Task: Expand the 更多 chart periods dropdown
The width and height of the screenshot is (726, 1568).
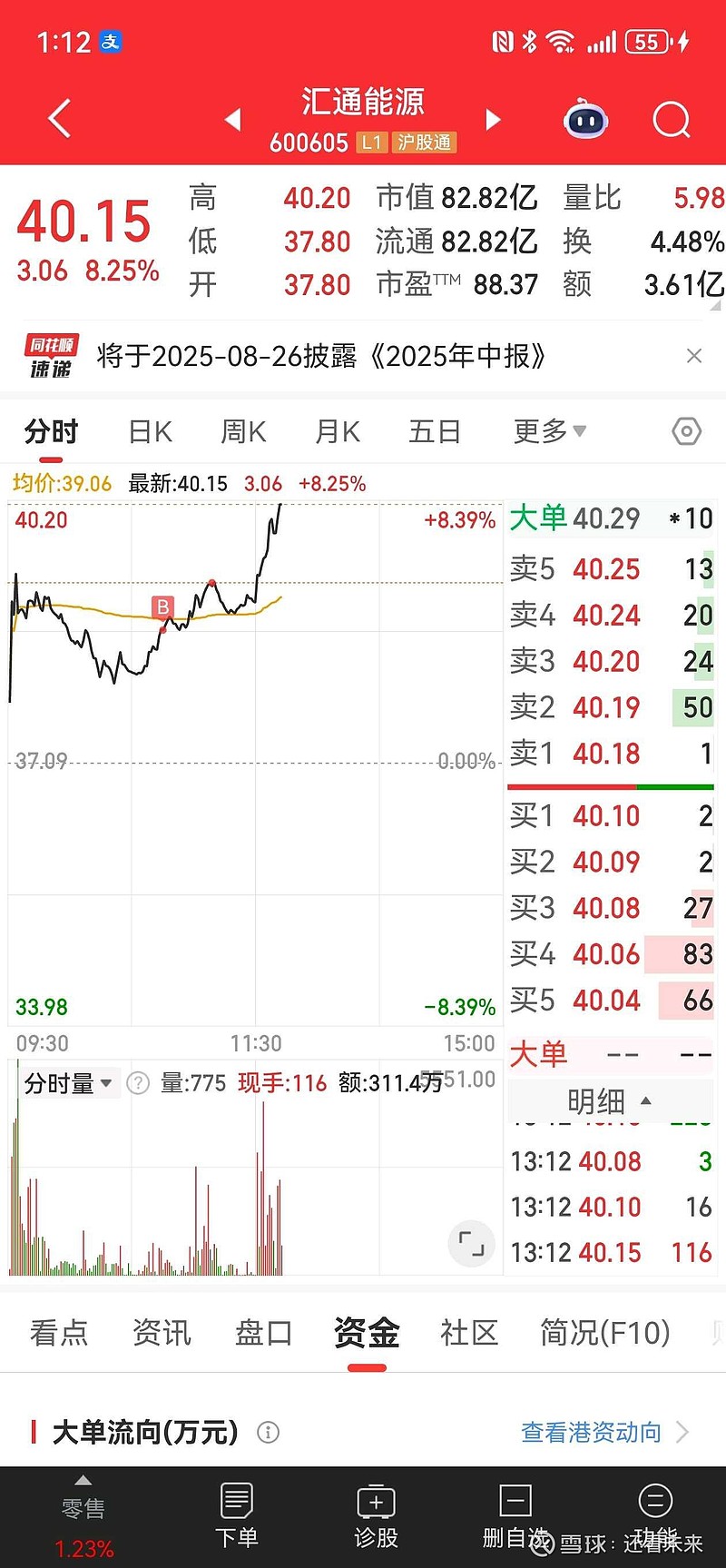Action: pyautogui.click(x=550, y=431)
